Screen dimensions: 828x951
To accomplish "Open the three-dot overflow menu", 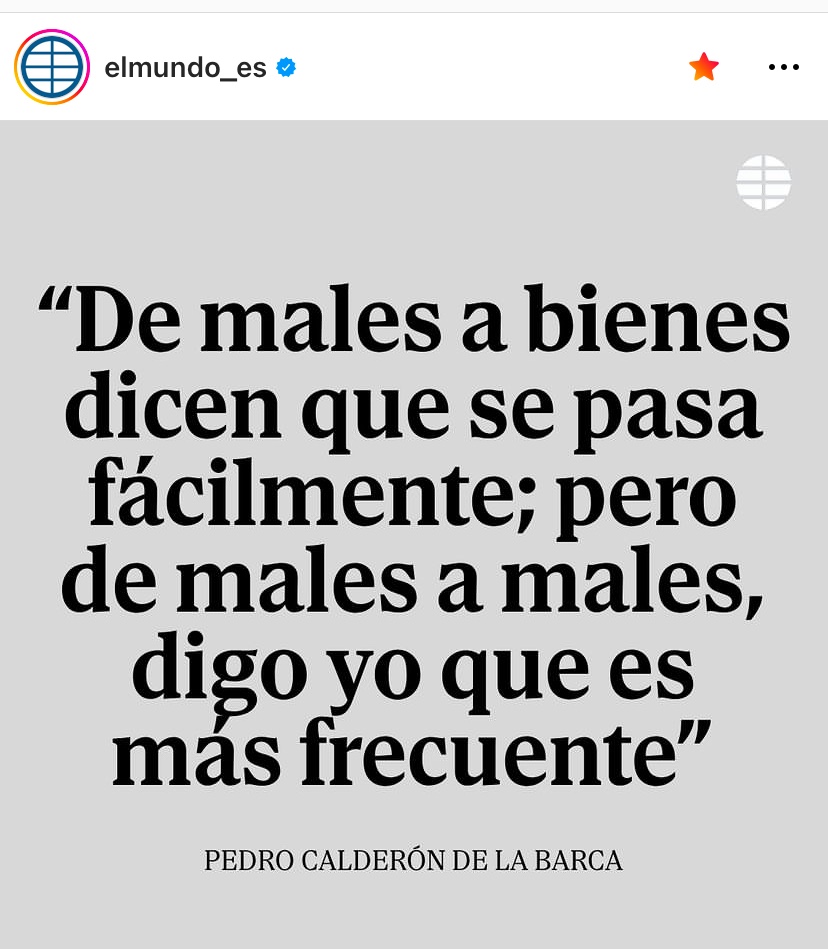I will (x=783, y=67).
